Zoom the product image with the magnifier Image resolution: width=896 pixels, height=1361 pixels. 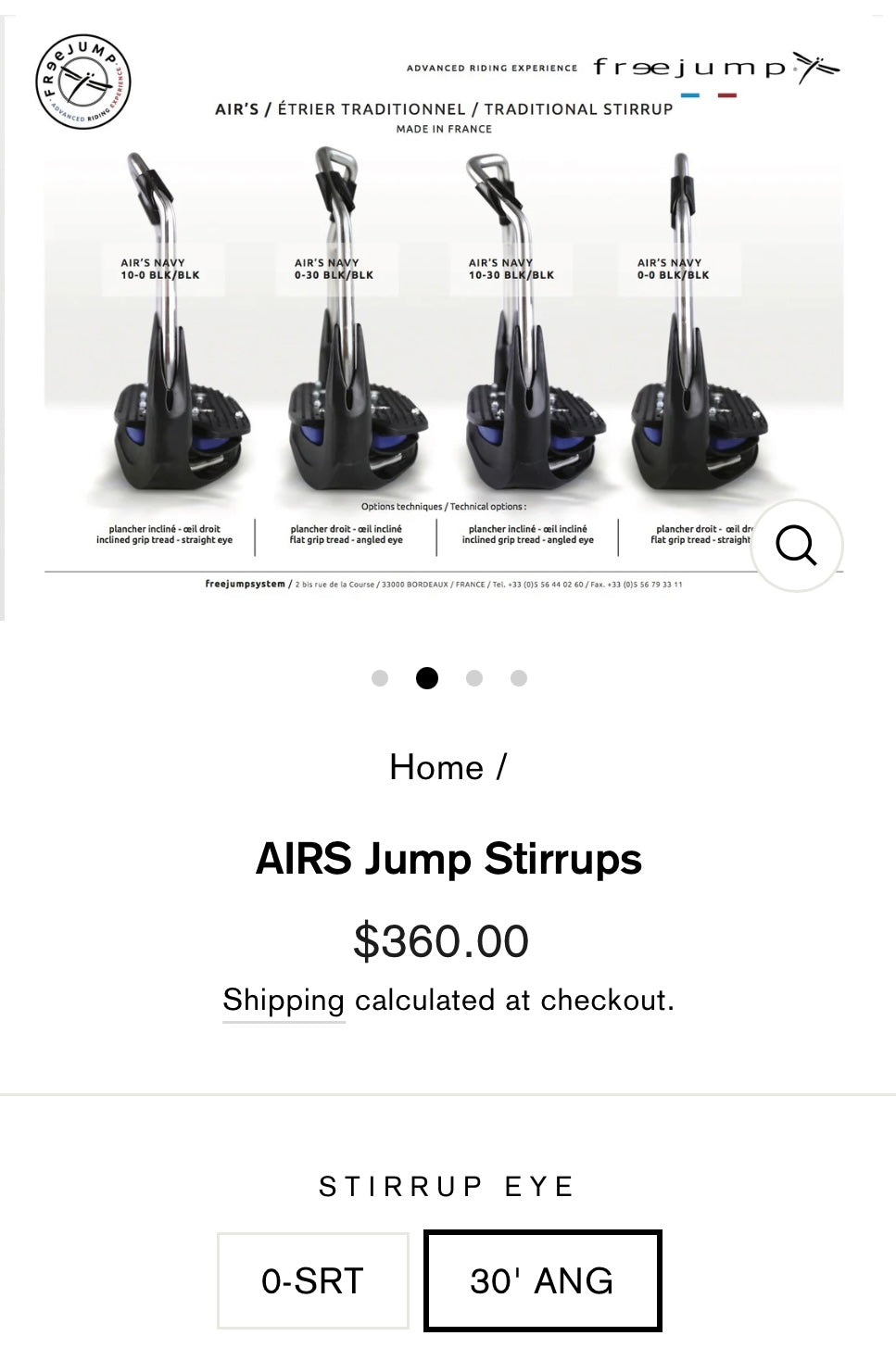(796, 545)
